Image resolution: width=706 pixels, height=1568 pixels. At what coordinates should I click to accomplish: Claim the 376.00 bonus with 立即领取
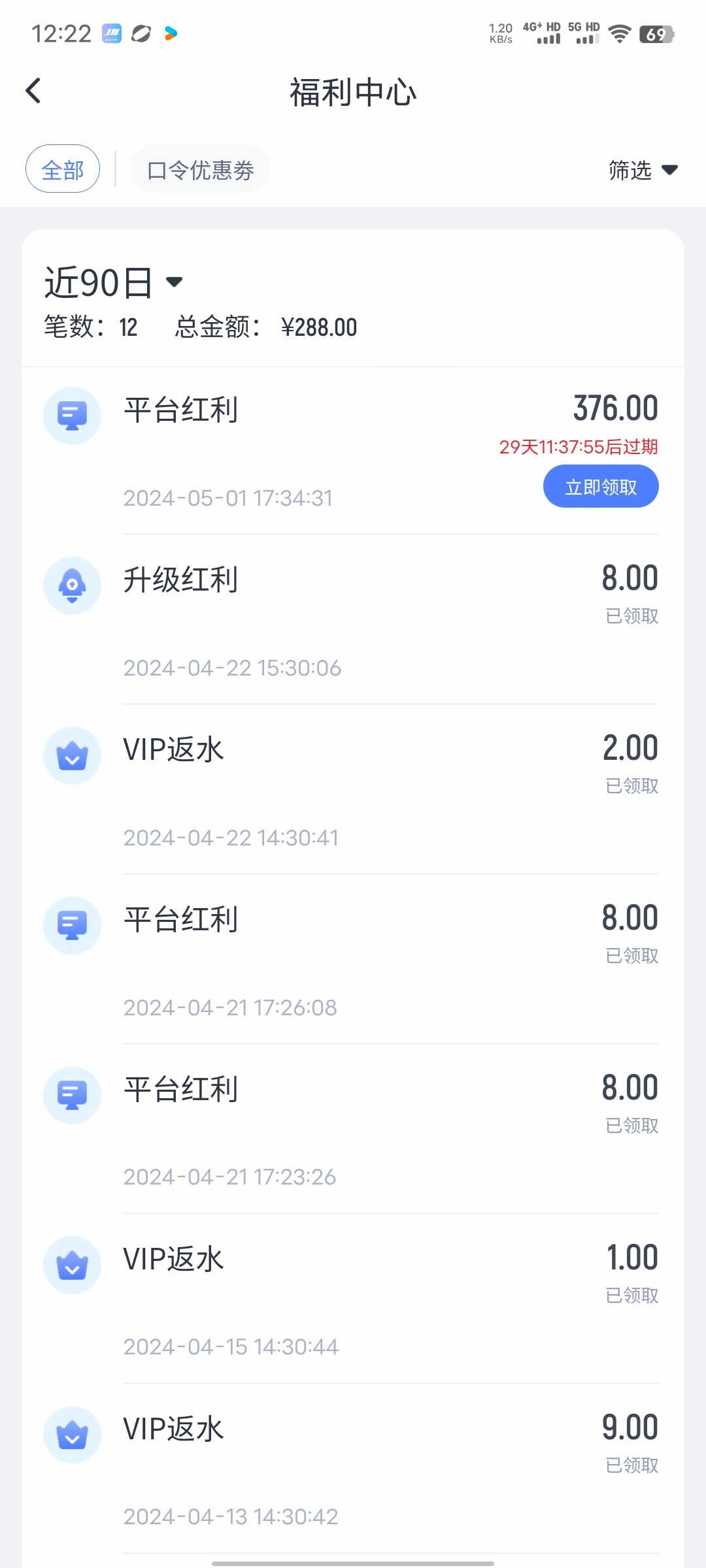click(600, 487)
